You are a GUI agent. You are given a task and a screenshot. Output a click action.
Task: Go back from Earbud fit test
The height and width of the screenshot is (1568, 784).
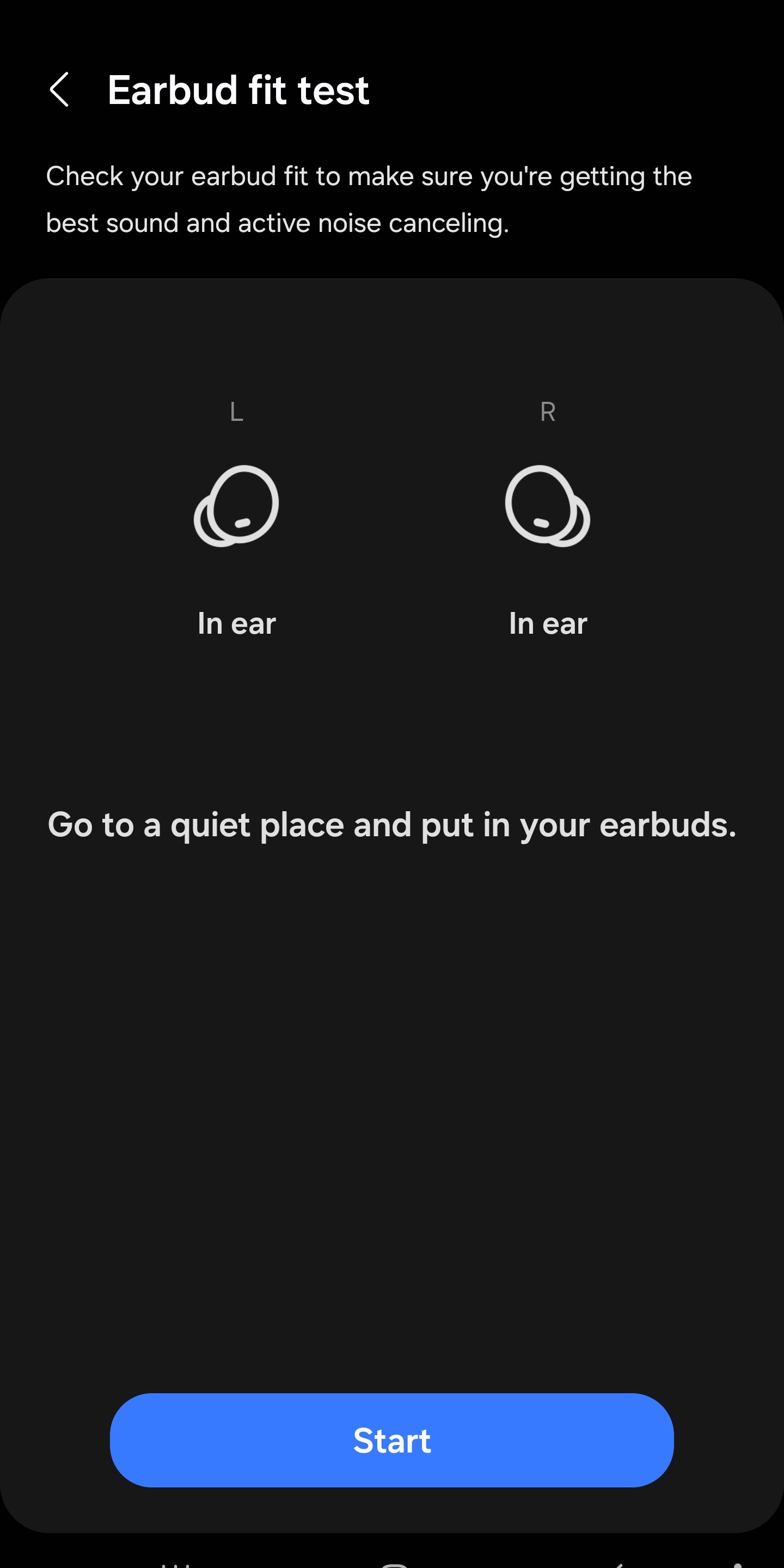[59, 90]
